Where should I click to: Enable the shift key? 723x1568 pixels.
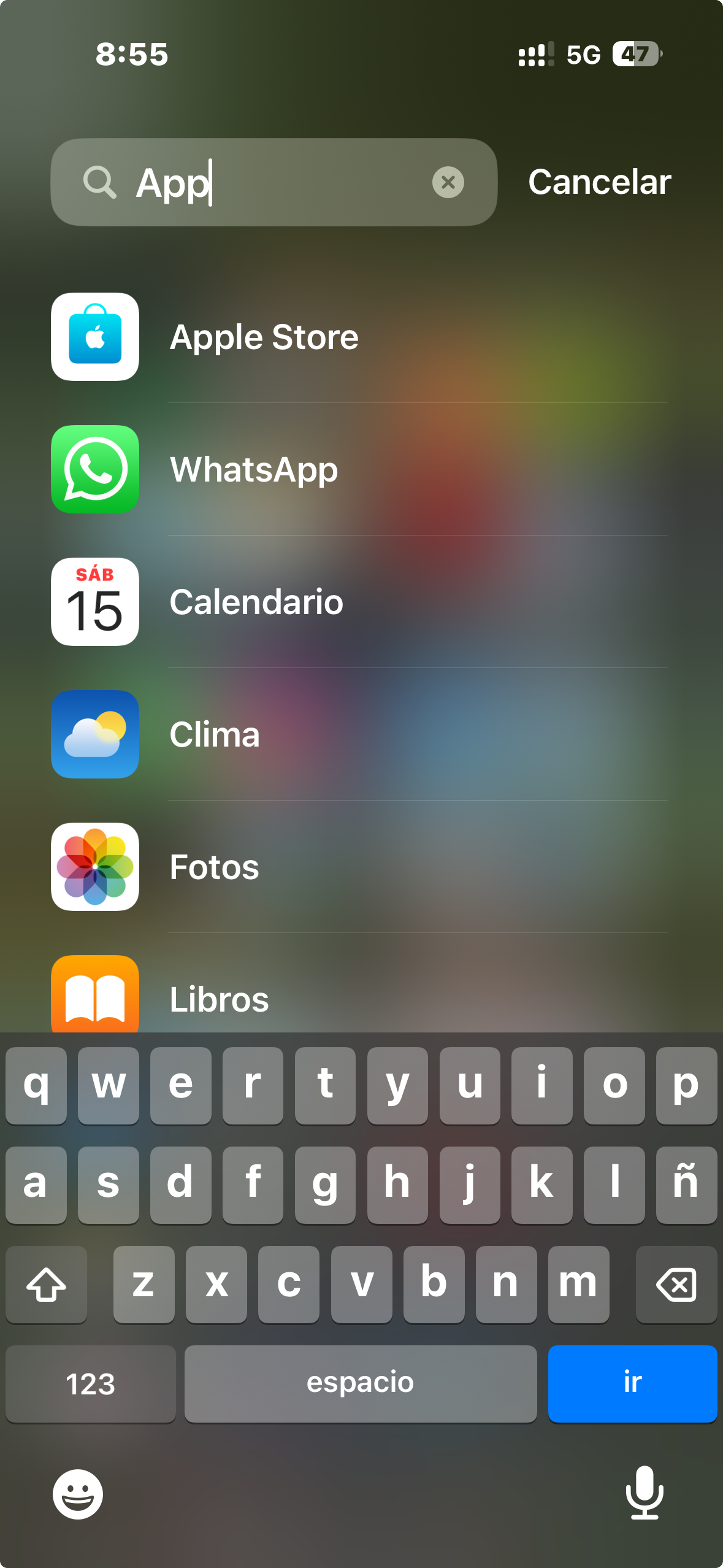[x=47, y=1284]
